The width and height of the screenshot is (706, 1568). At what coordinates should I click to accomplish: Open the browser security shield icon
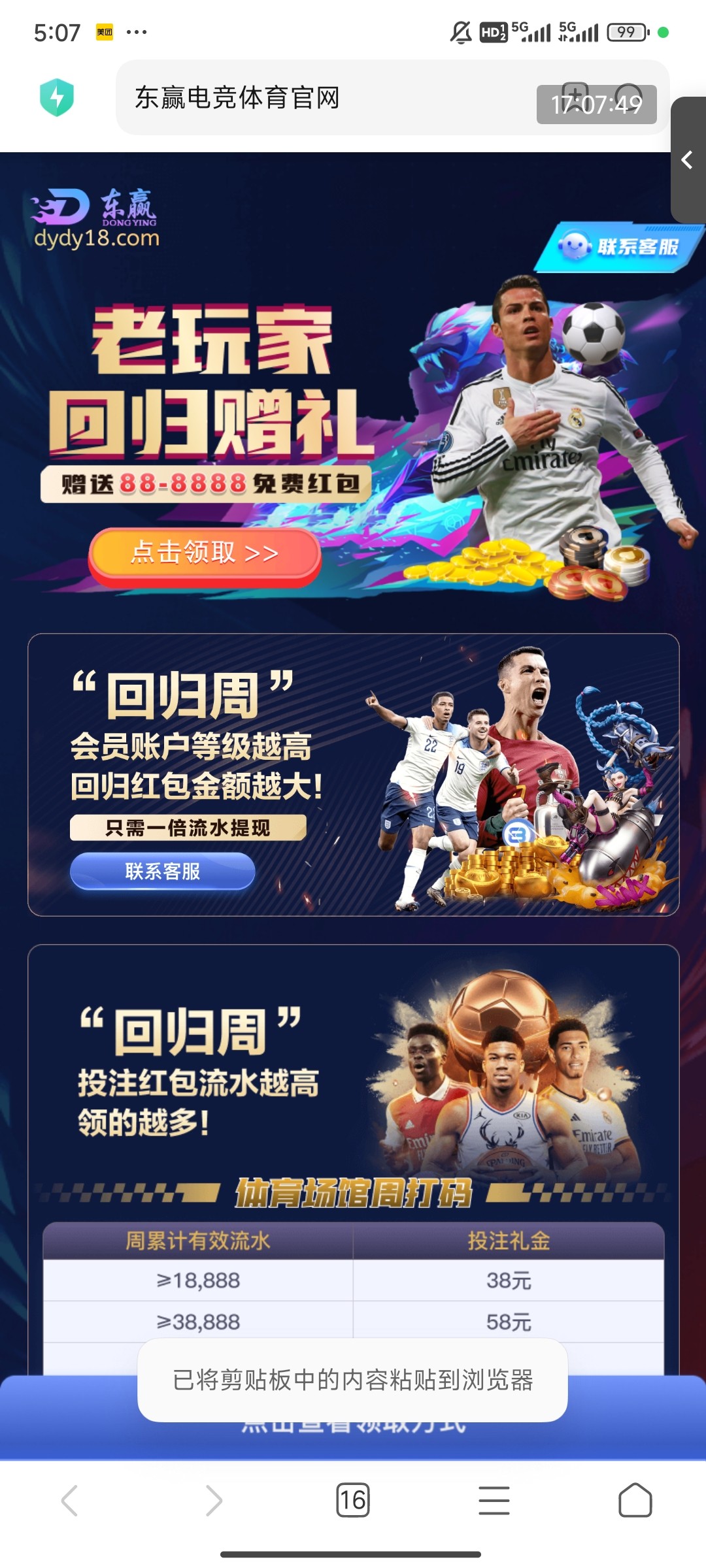[x=57, y=98]
